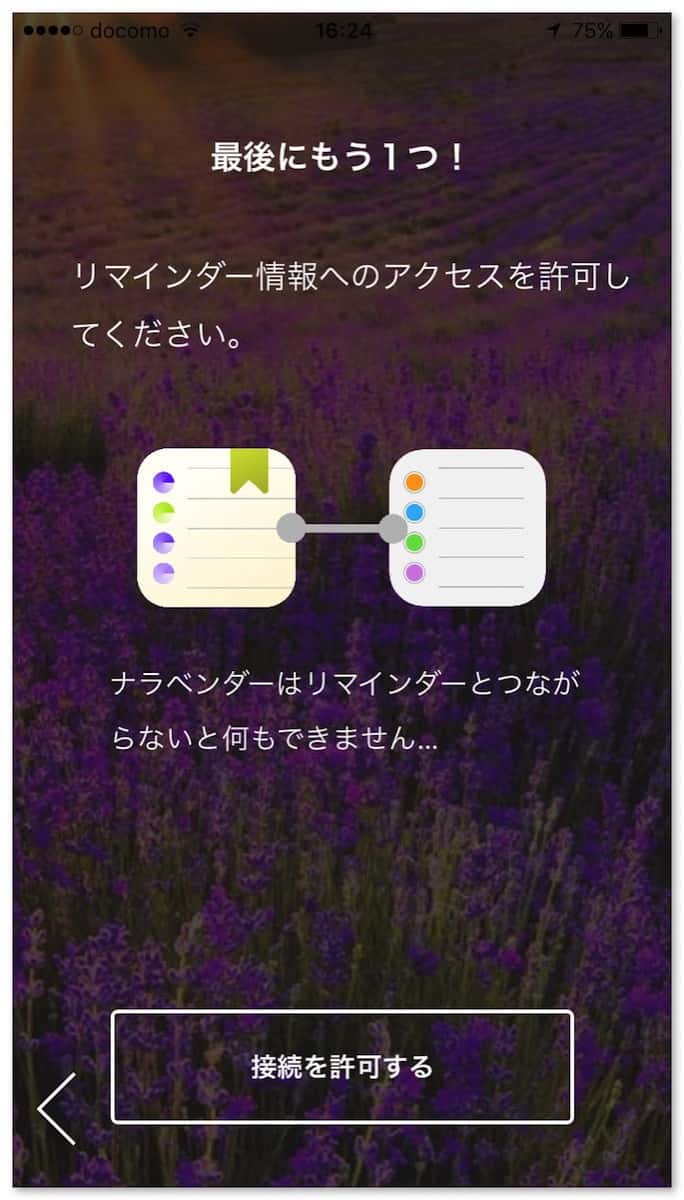Image resolution: width=684 pixels, height=1200 pixels.
Task: Tap the 接続を許可する button
Action: tap(342, 1066)
